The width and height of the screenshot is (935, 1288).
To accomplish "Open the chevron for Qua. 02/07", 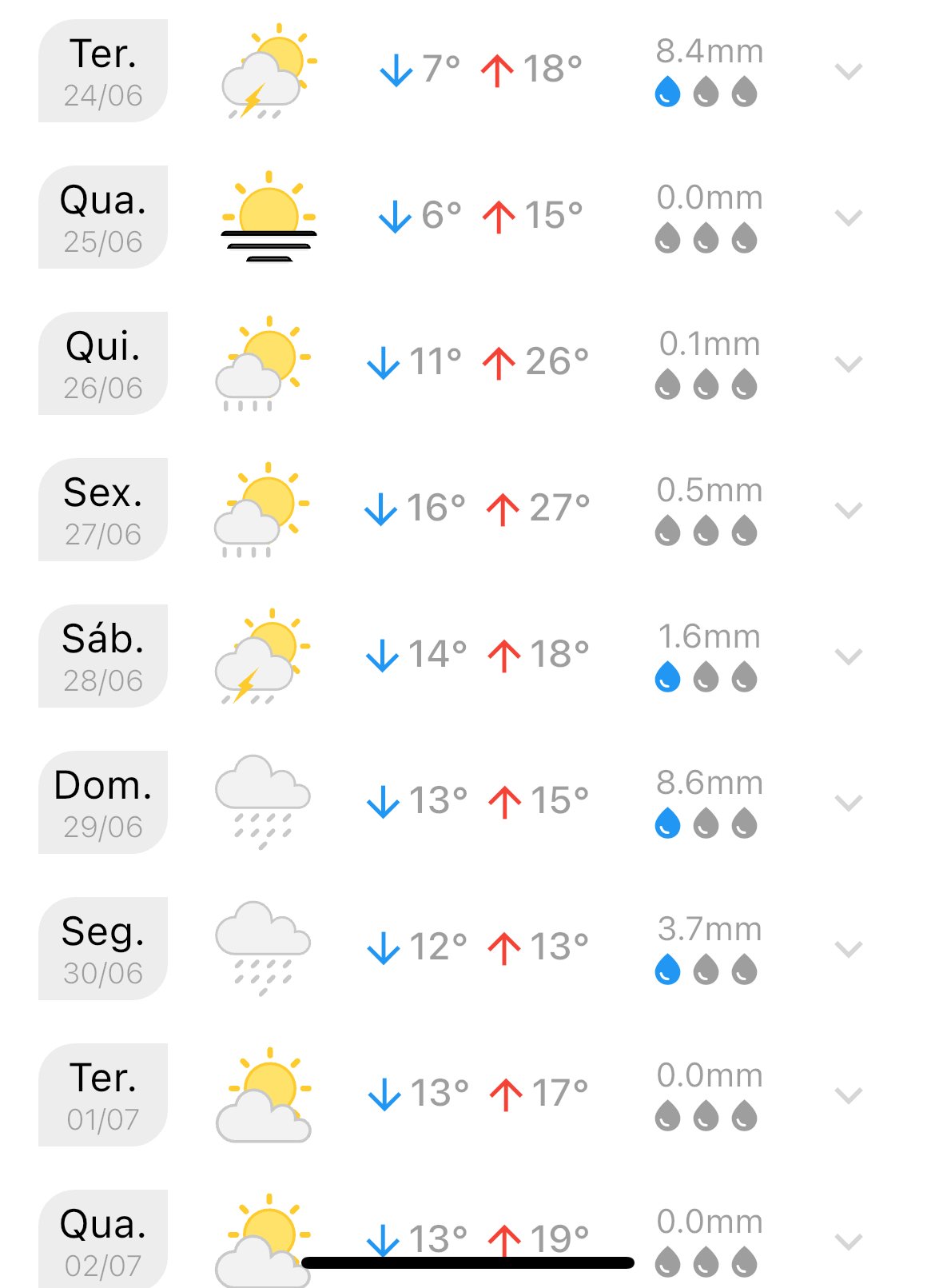I will [848, 1242].
